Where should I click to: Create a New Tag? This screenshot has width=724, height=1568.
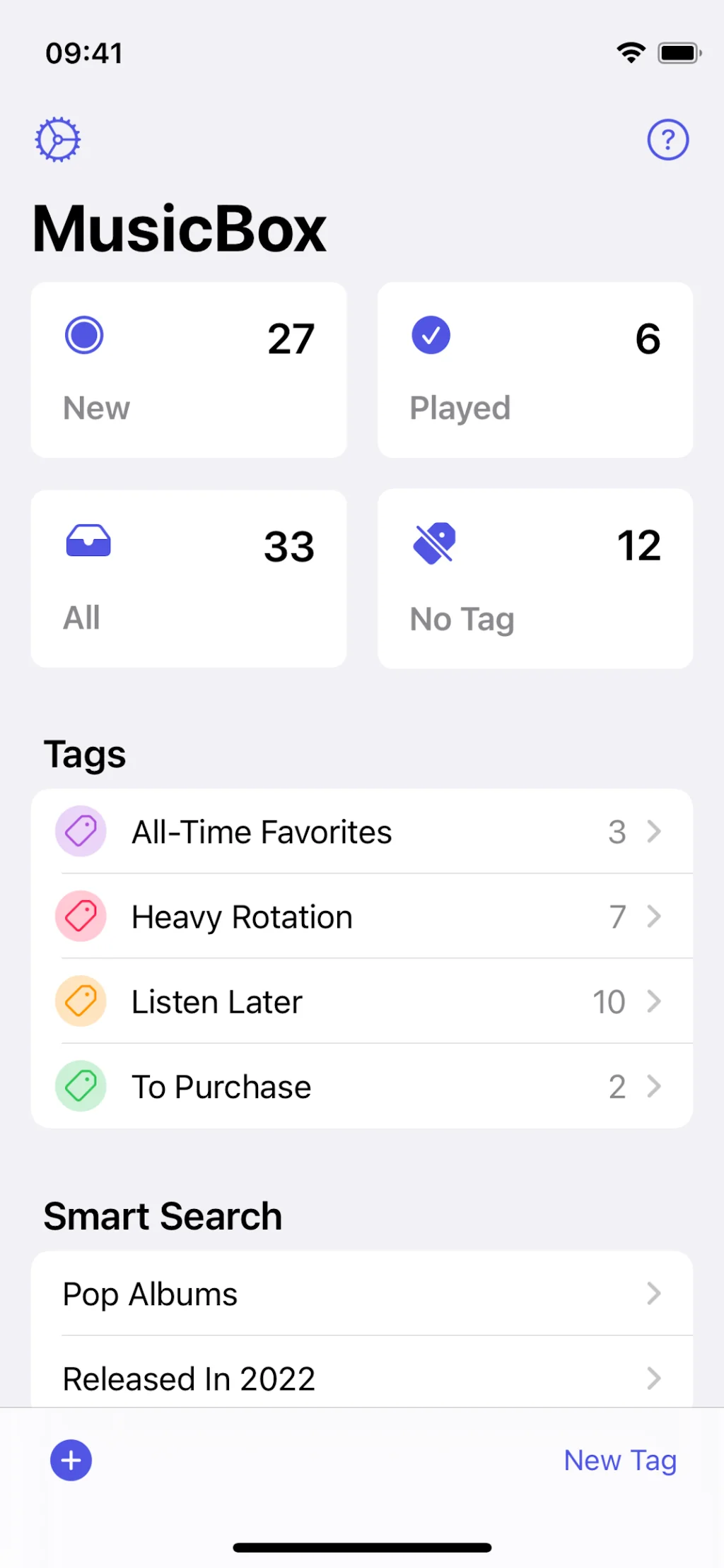(620, 1460)
